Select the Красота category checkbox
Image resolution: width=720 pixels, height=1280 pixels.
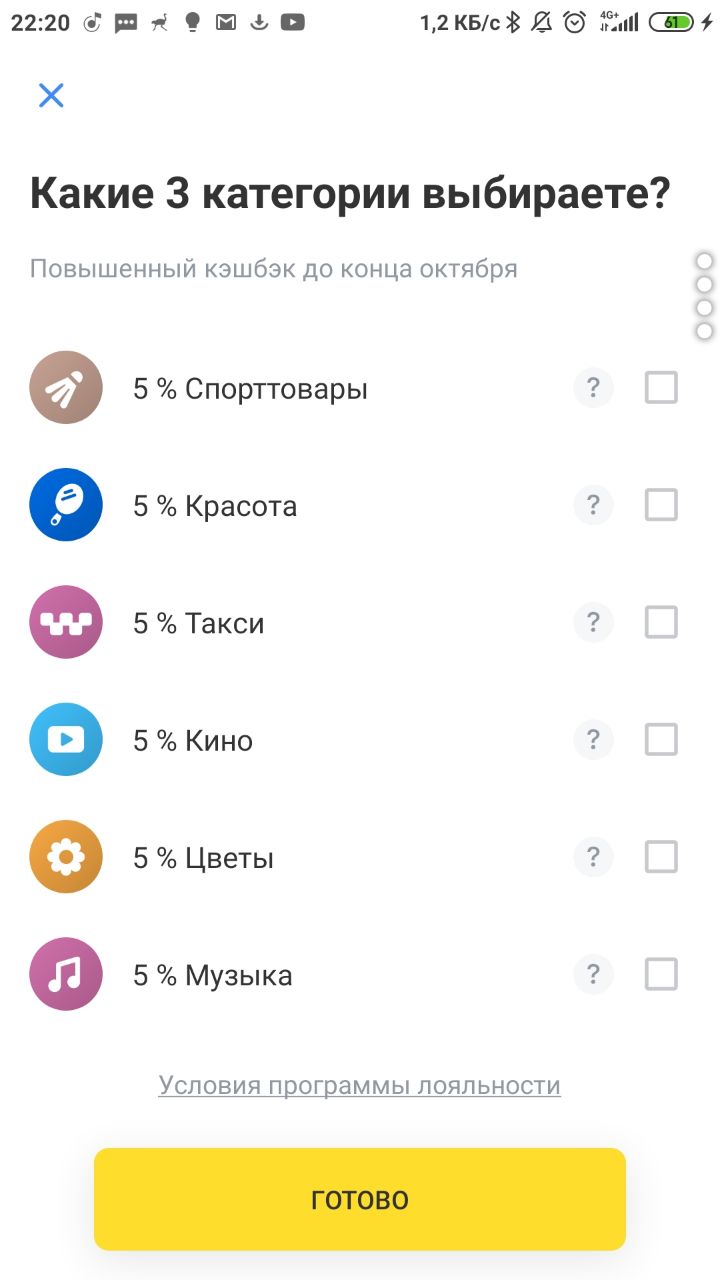coord(661,505)
